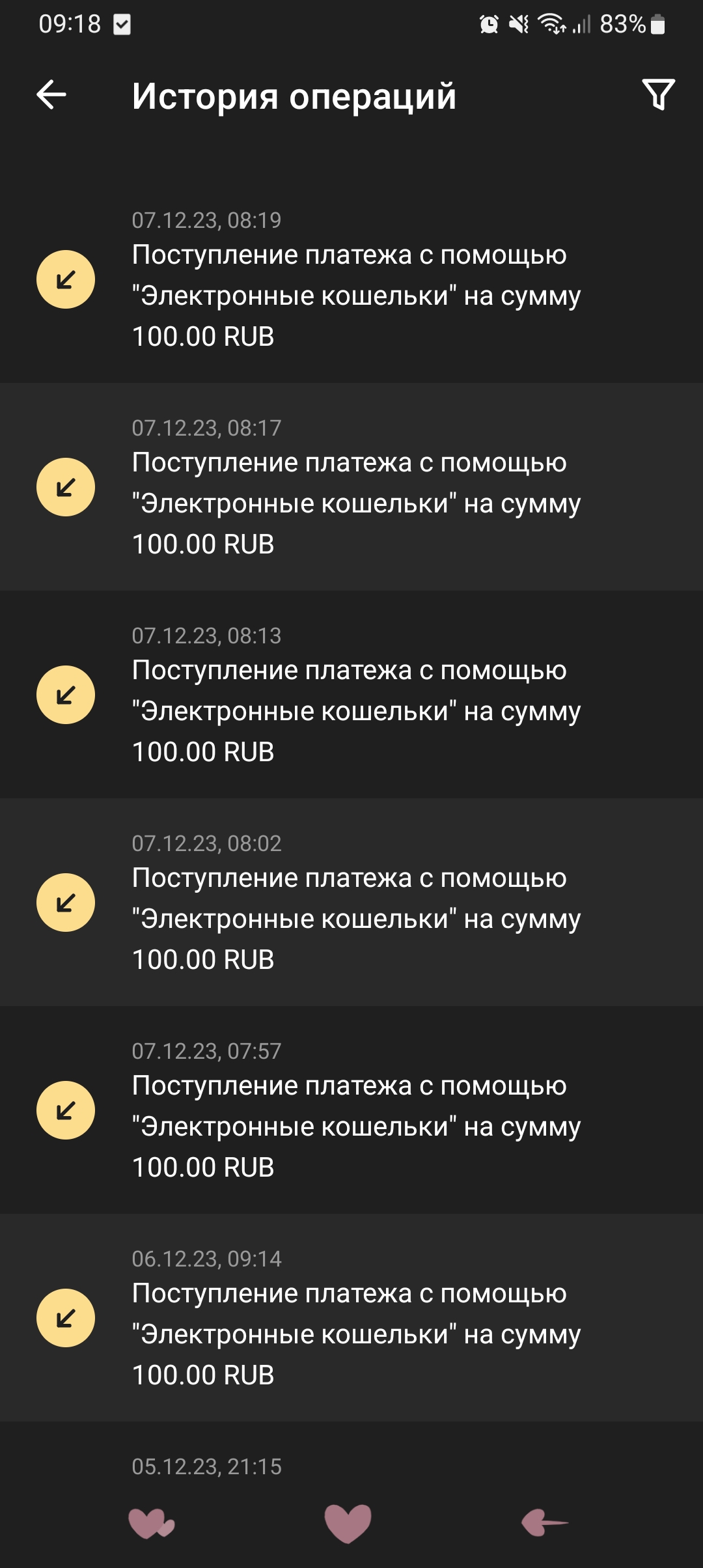The width and height of the screenshot is (703, 1568).
Task: Tap the pink arrow system back button
Action: [x=545, y=1523]
